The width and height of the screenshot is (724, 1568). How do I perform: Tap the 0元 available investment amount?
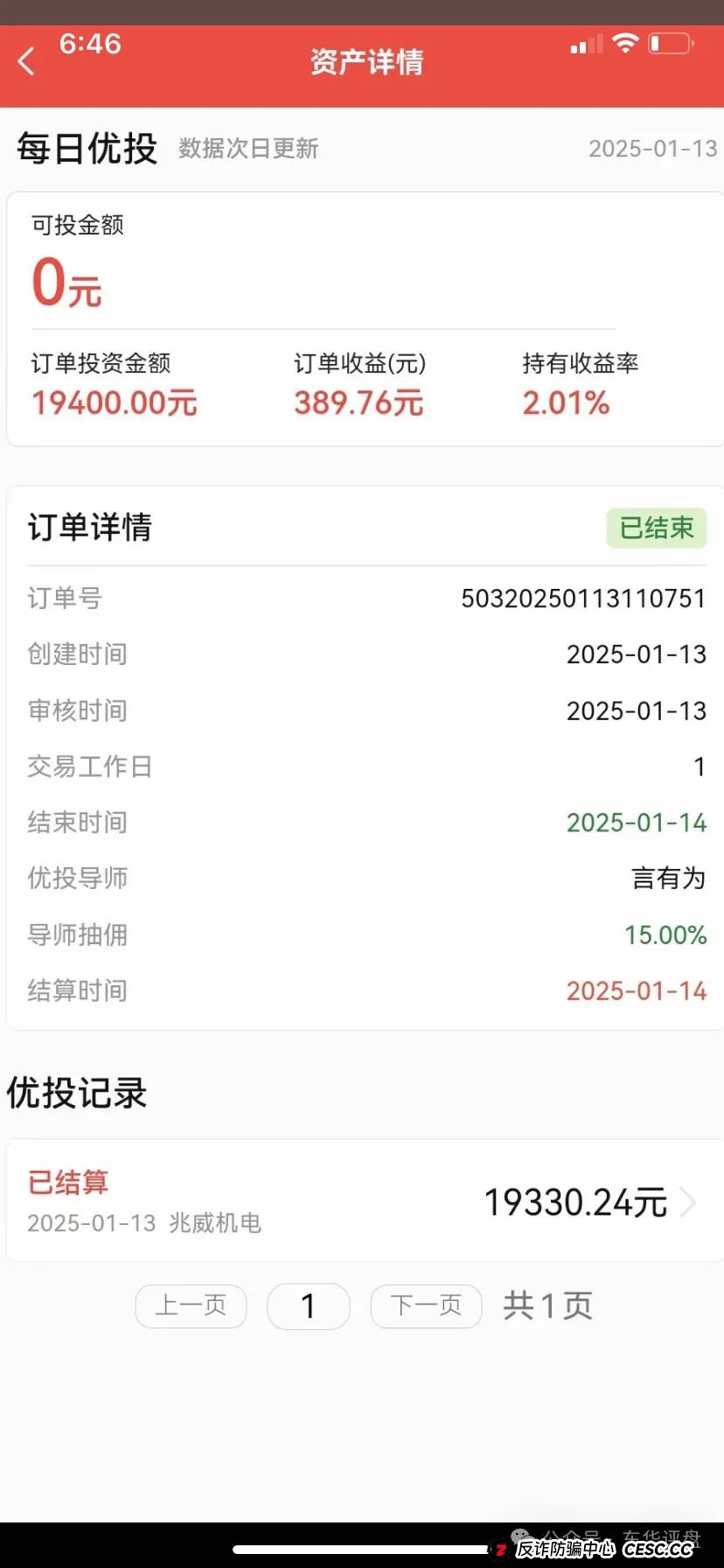66,282
